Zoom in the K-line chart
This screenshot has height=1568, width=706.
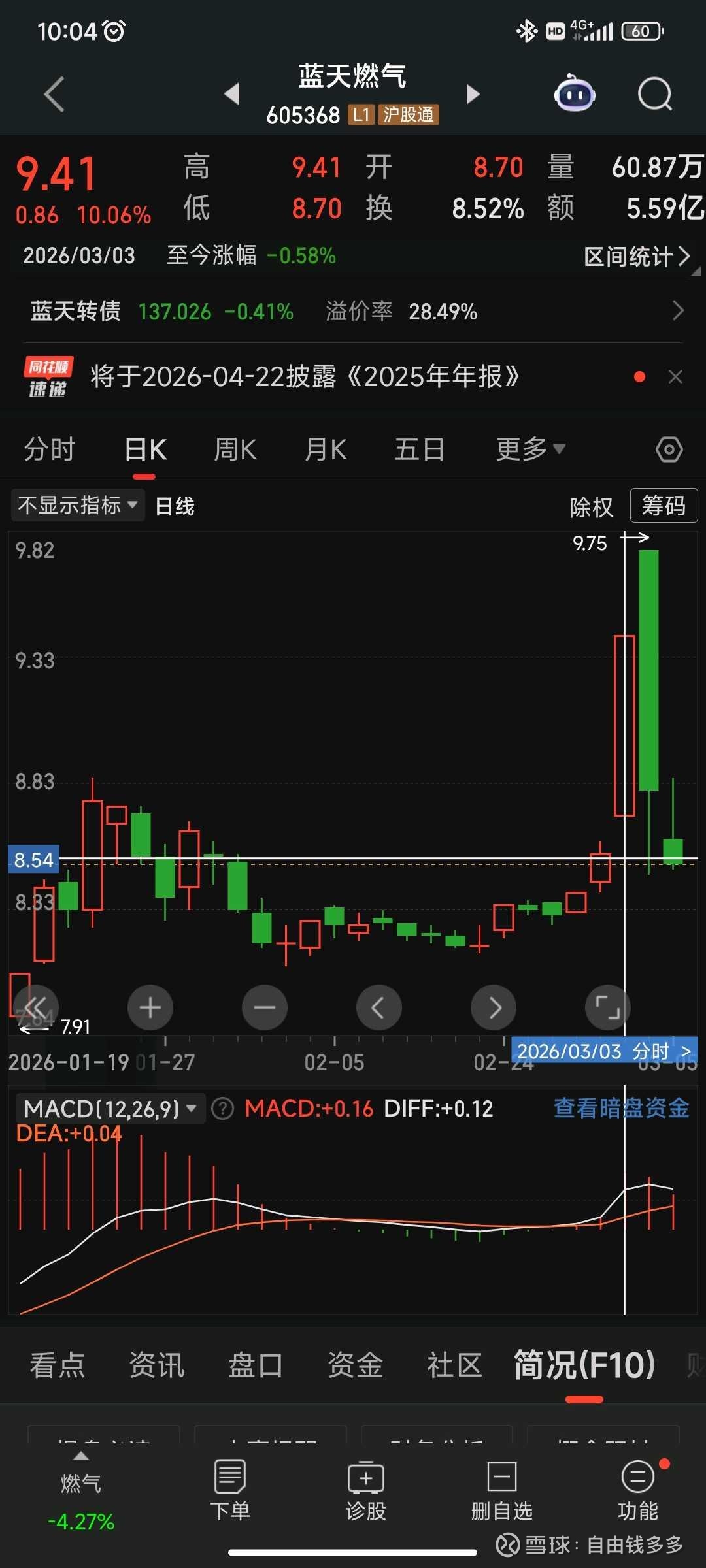click(150, 1007)
